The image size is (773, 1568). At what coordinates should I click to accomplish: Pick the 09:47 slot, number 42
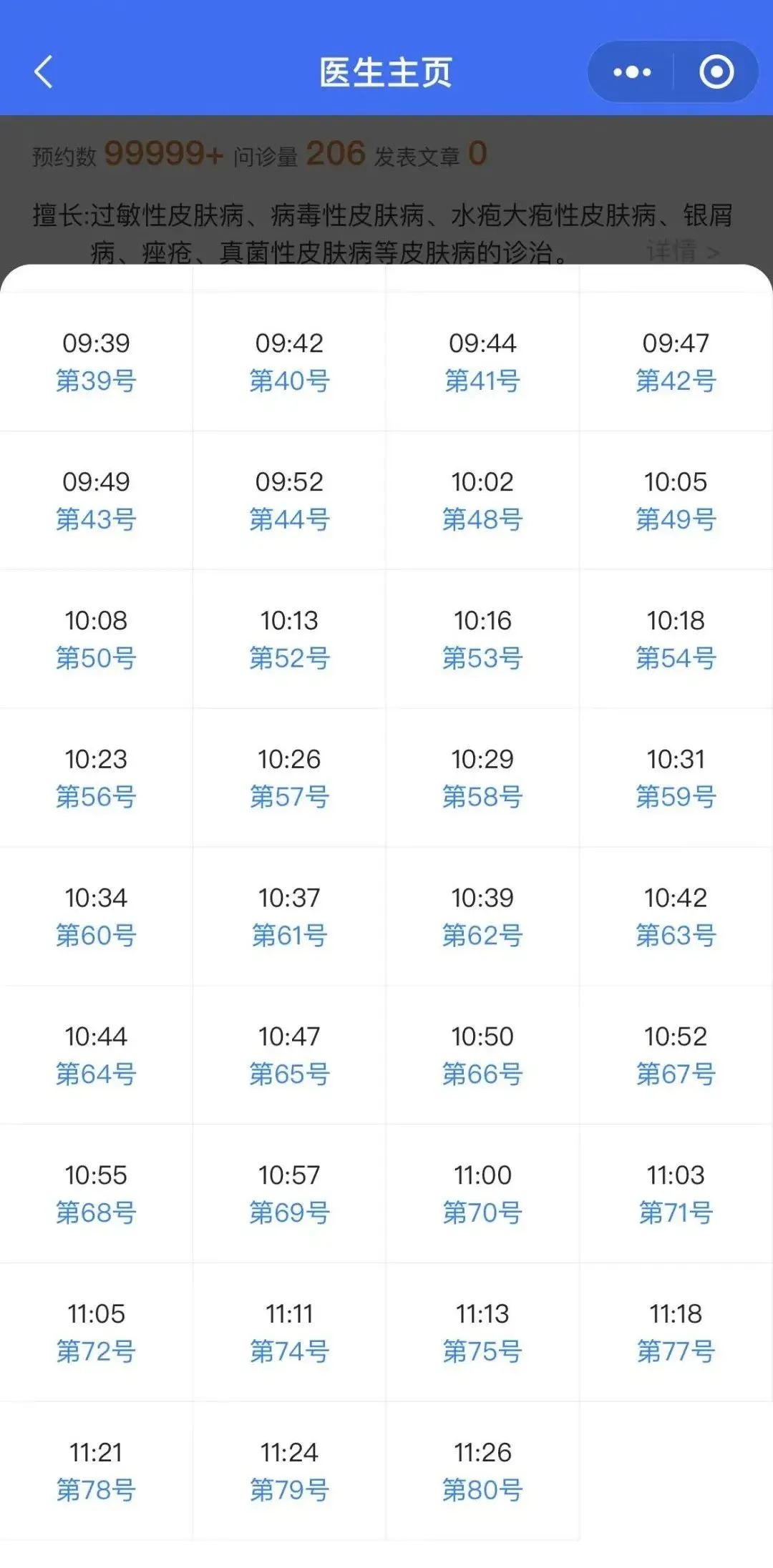point(676,362)
